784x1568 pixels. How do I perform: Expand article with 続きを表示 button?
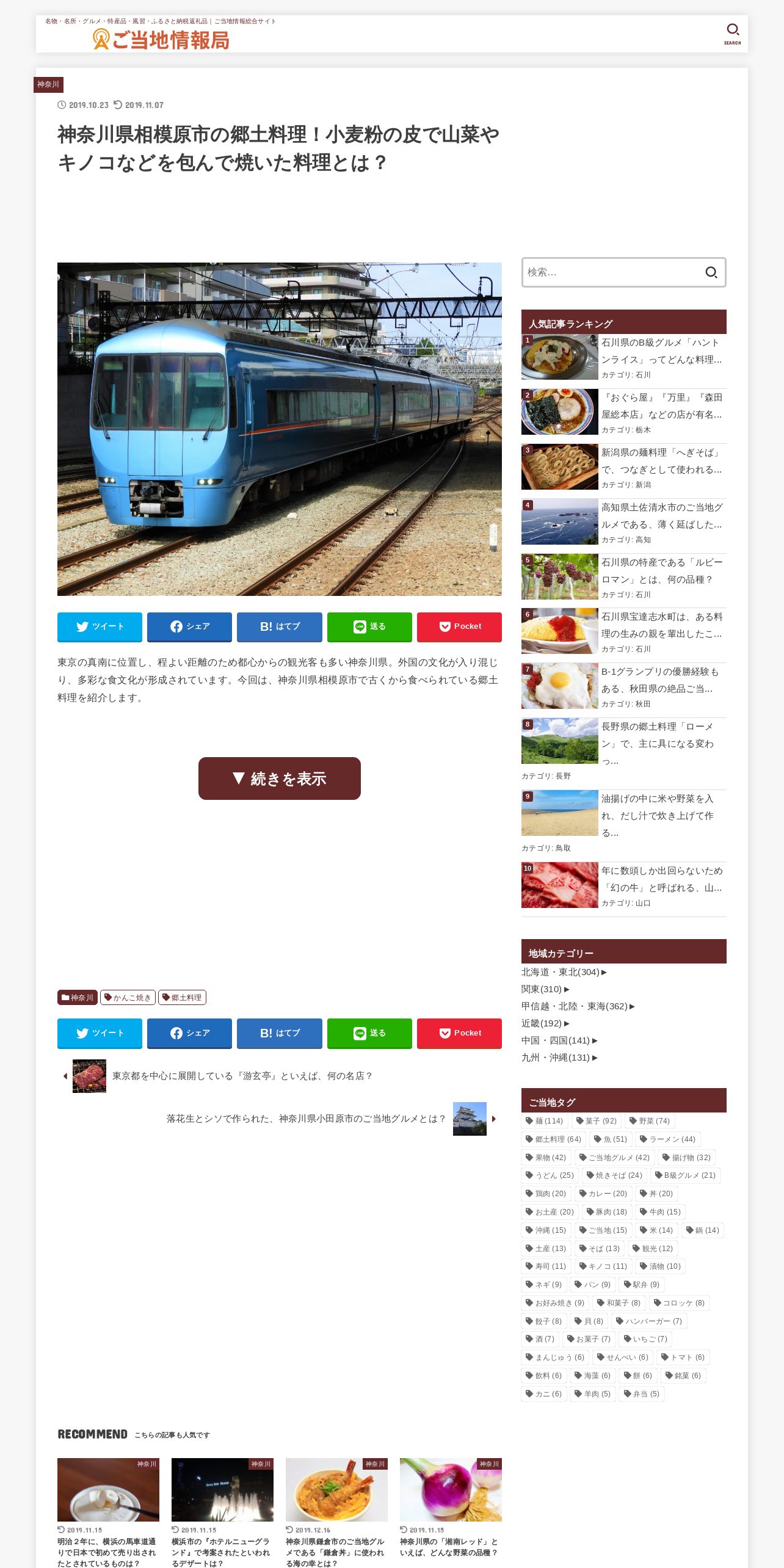pos(279,779)
